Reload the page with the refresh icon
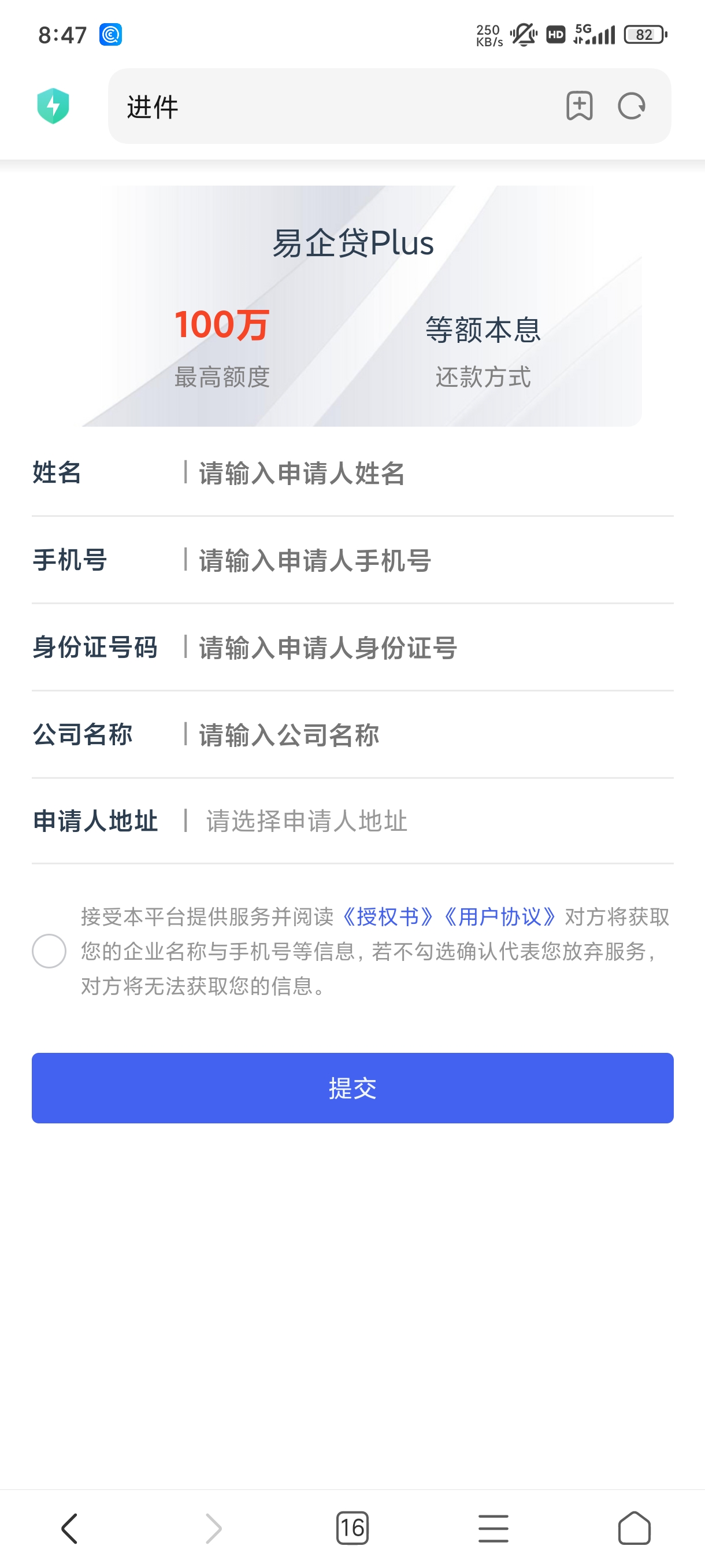Viewport: 705px width, 1568px height. pos(632,106)
